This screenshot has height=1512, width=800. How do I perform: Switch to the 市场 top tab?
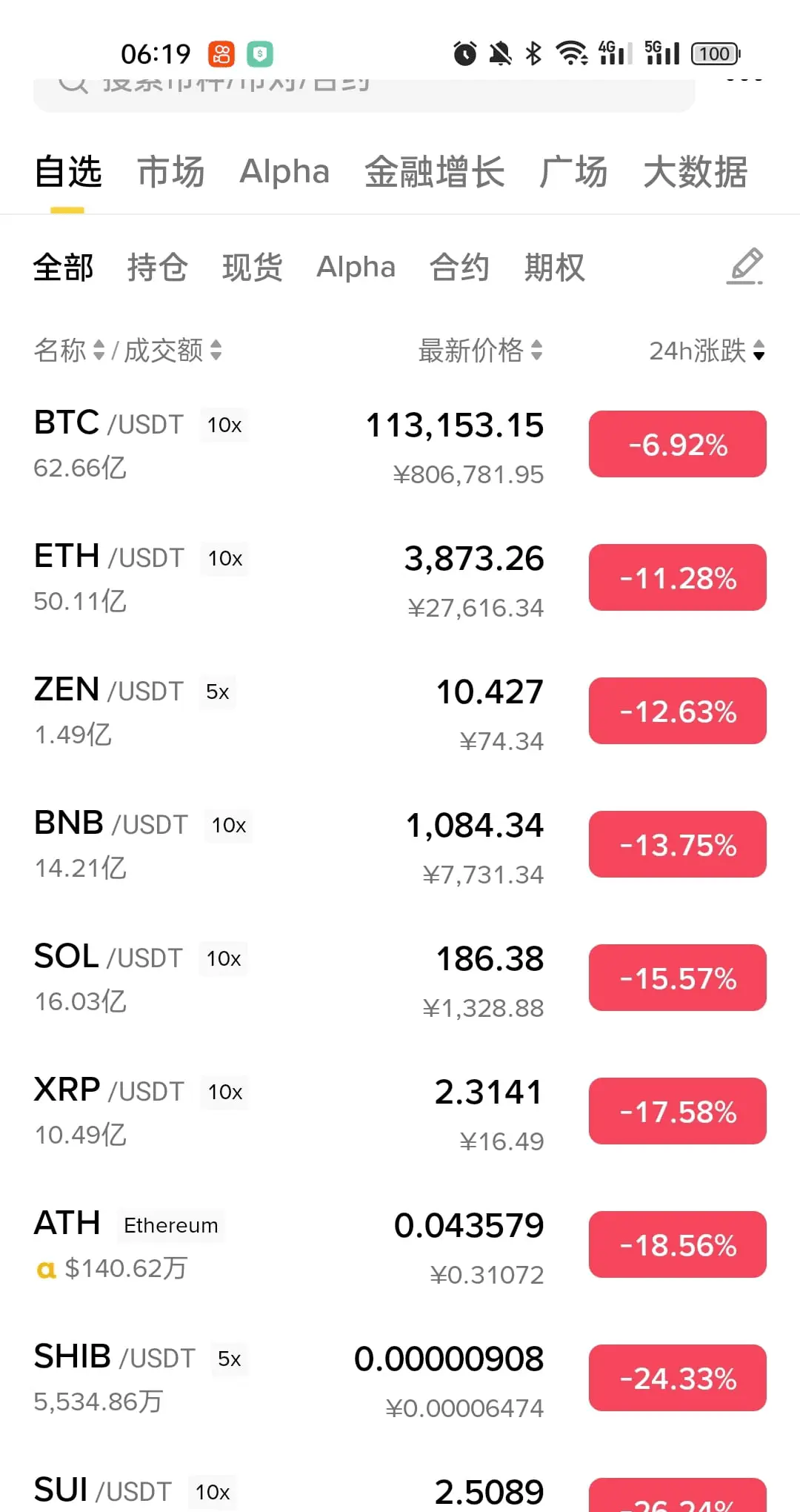click(171, 172)
